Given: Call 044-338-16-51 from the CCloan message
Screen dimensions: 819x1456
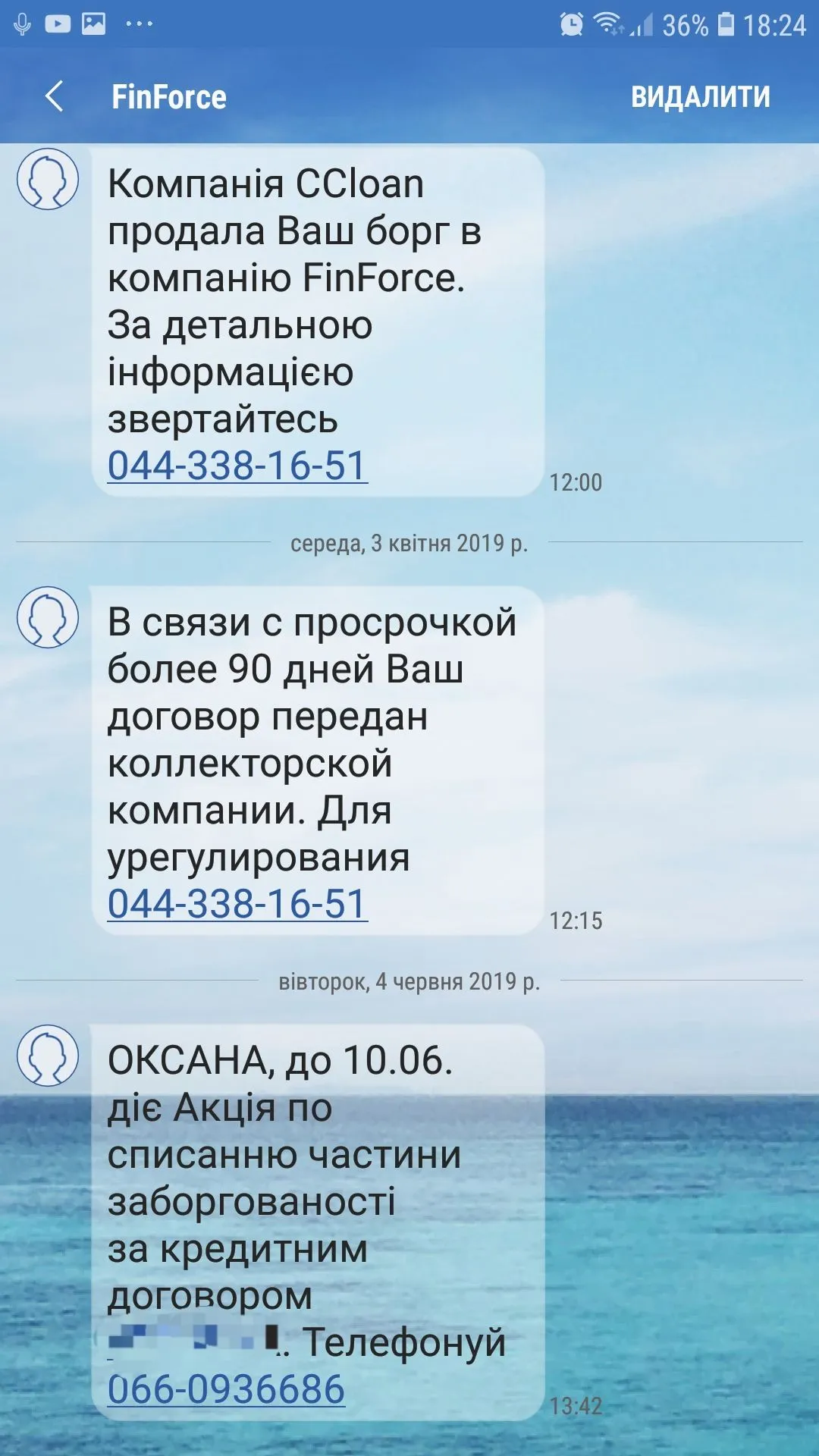Looking at the screenshot, I should [x=237, y=466].
